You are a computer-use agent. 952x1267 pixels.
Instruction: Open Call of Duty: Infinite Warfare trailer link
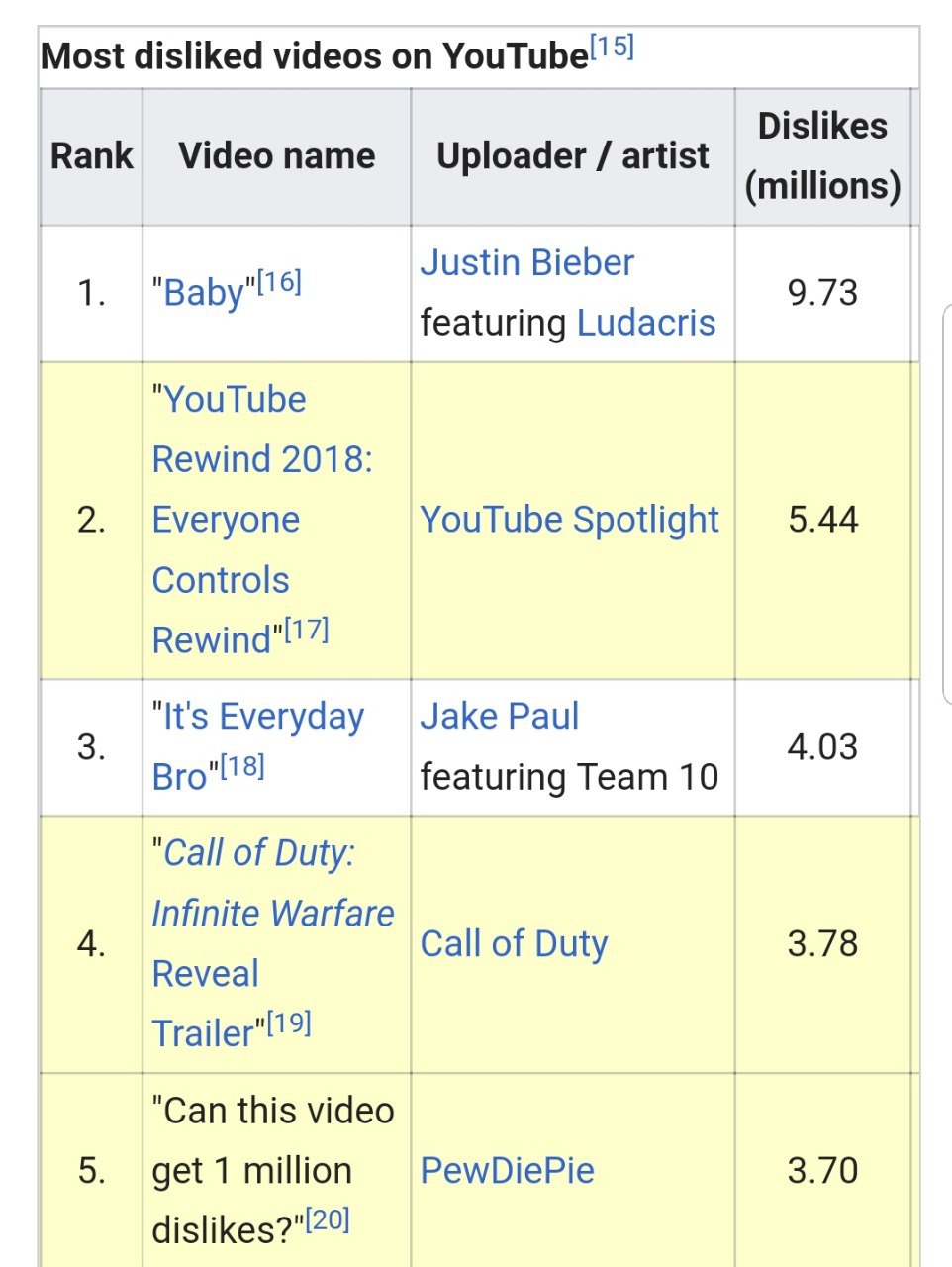coord(272,913)
